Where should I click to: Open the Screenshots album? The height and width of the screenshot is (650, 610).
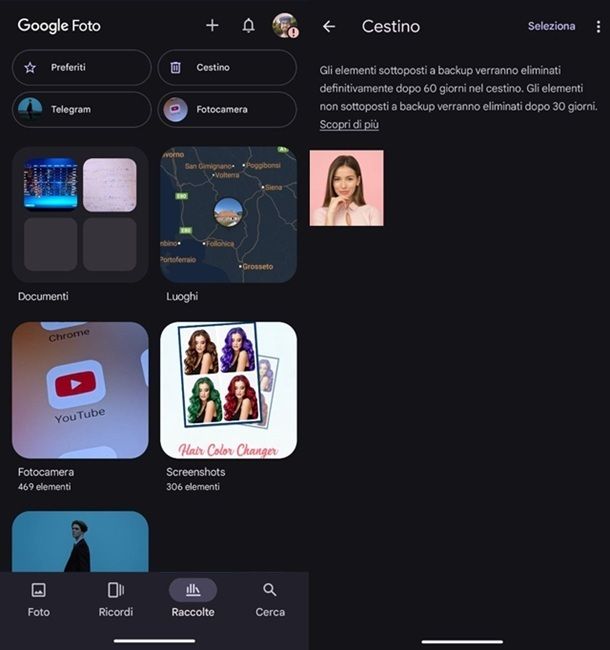tap(228, 390)
